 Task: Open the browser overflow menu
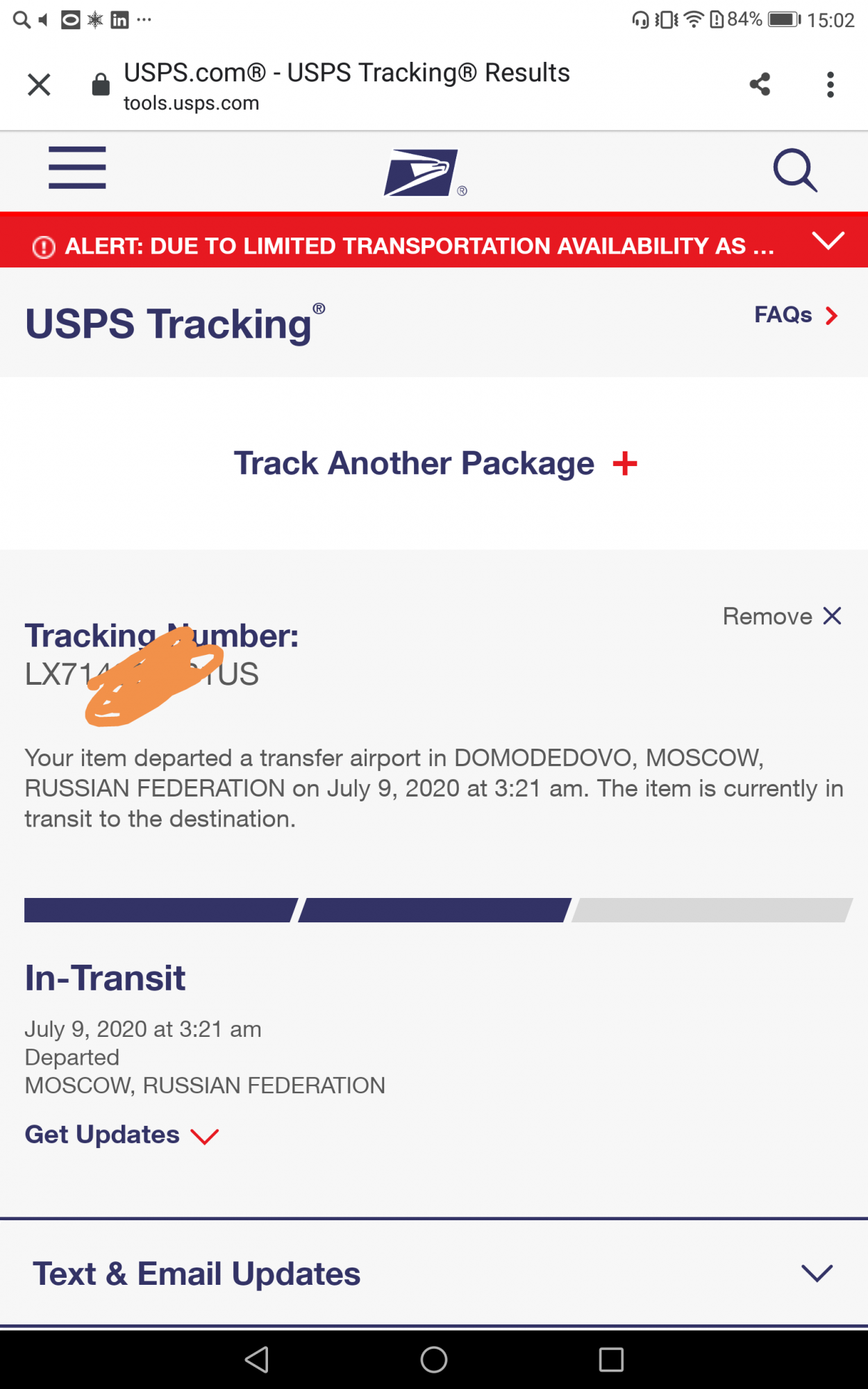tap(830, 85)
